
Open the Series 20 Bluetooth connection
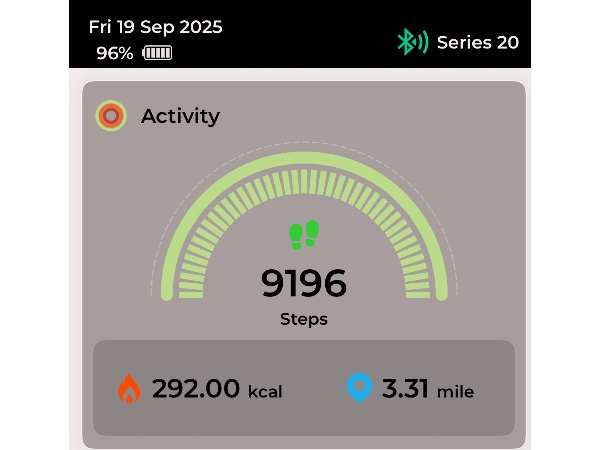tap(457, 43)
